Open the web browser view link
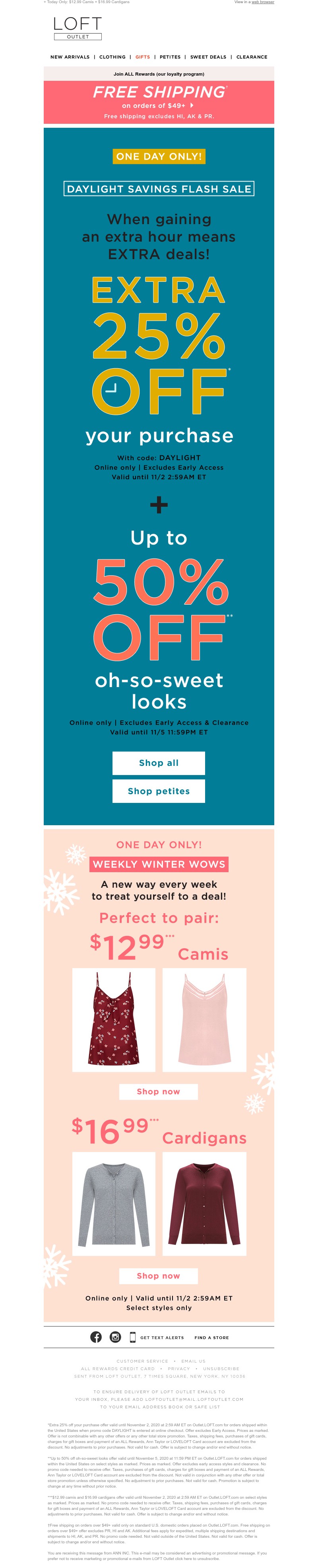 [263, 2]
